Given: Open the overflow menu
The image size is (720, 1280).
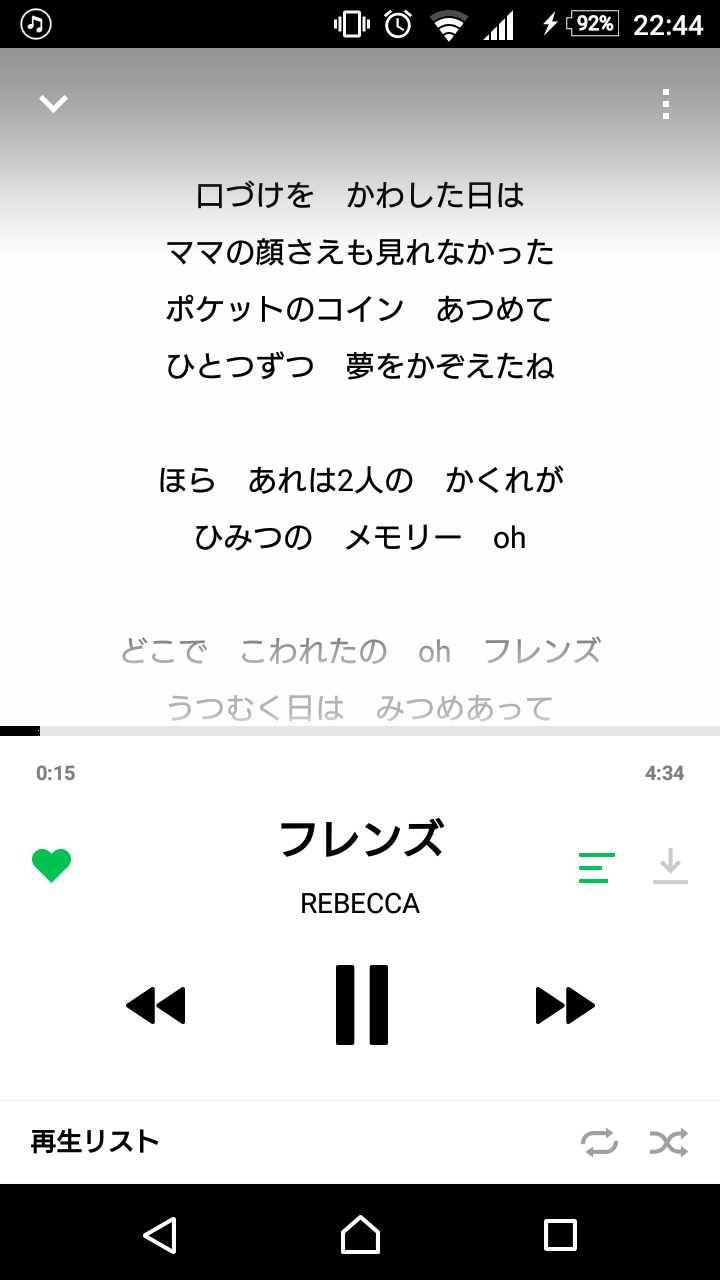Looking at the screenshot, I should [x=666, y=104].
